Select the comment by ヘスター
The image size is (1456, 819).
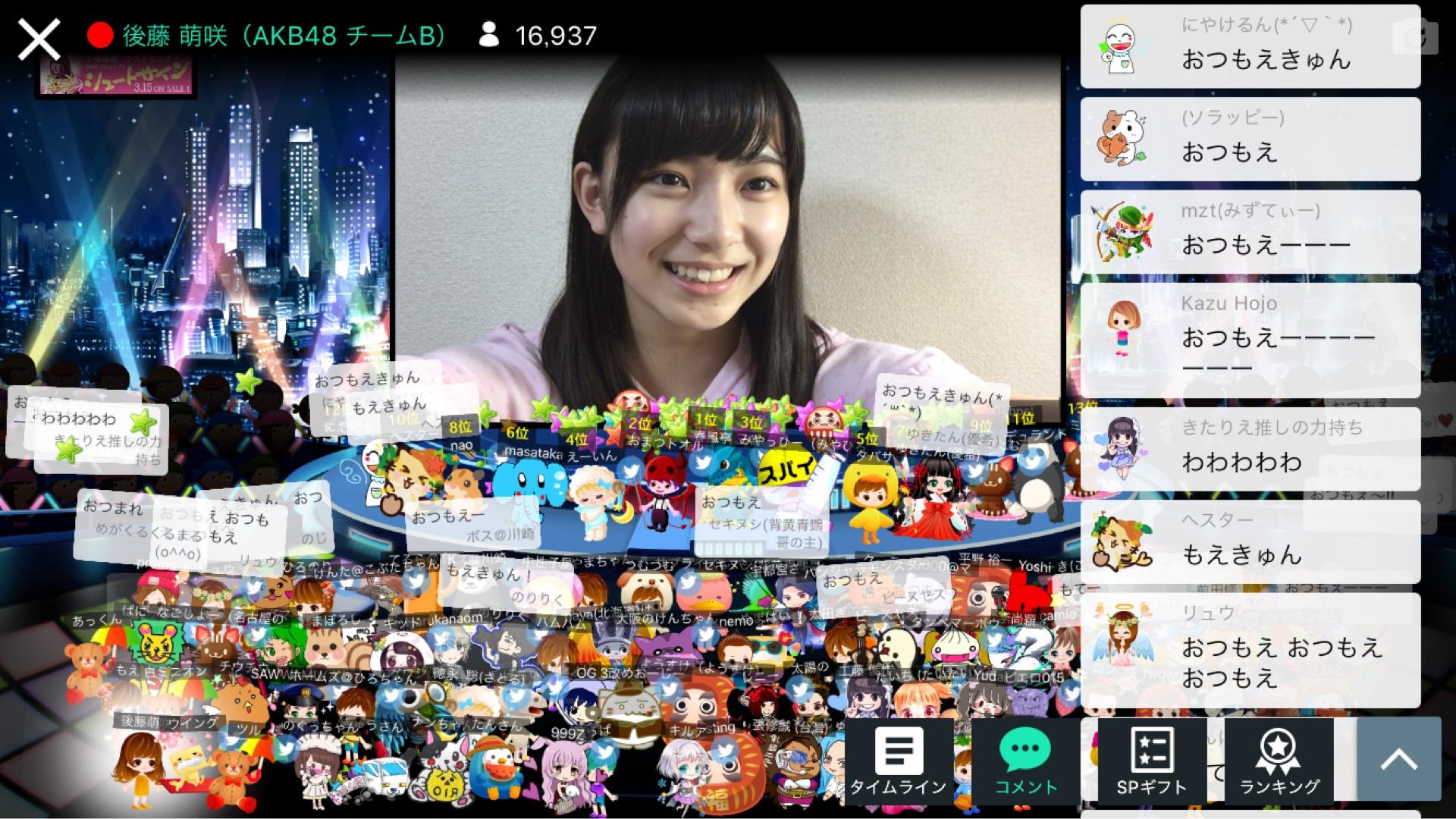(1250, 541)
